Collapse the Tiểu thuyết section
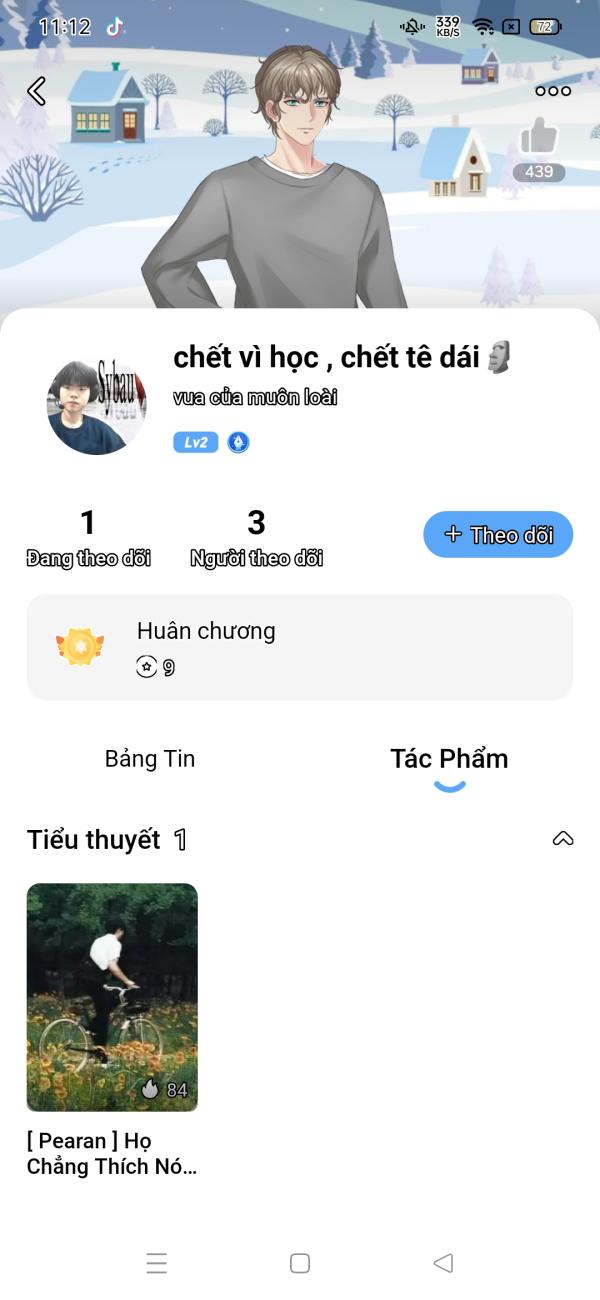 pyautogui.click(x=563, y=840)
